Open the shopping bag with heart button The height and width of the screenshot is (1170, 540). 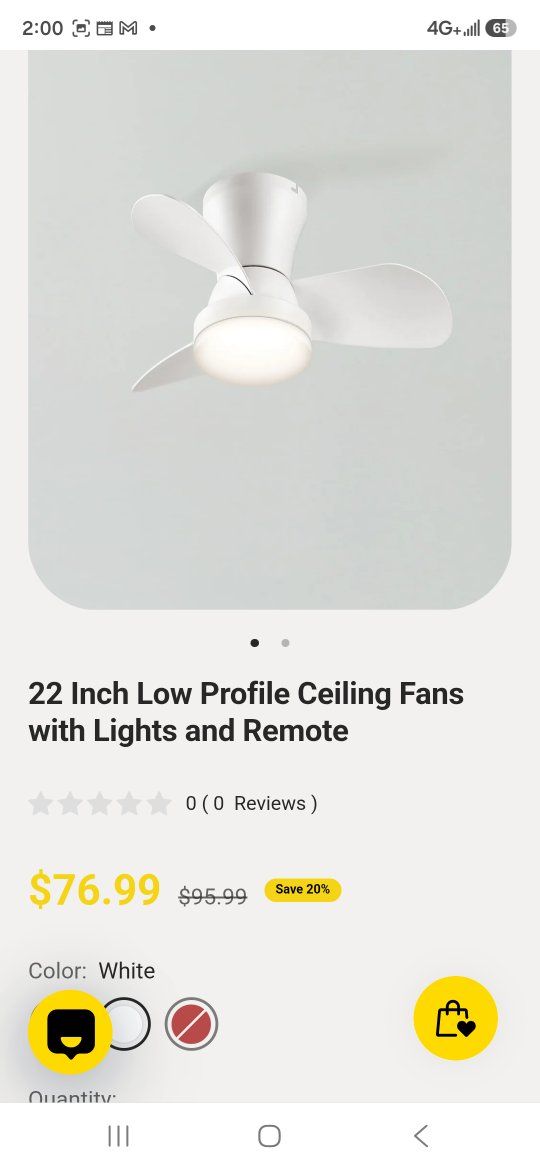[x=455, y=1018]
